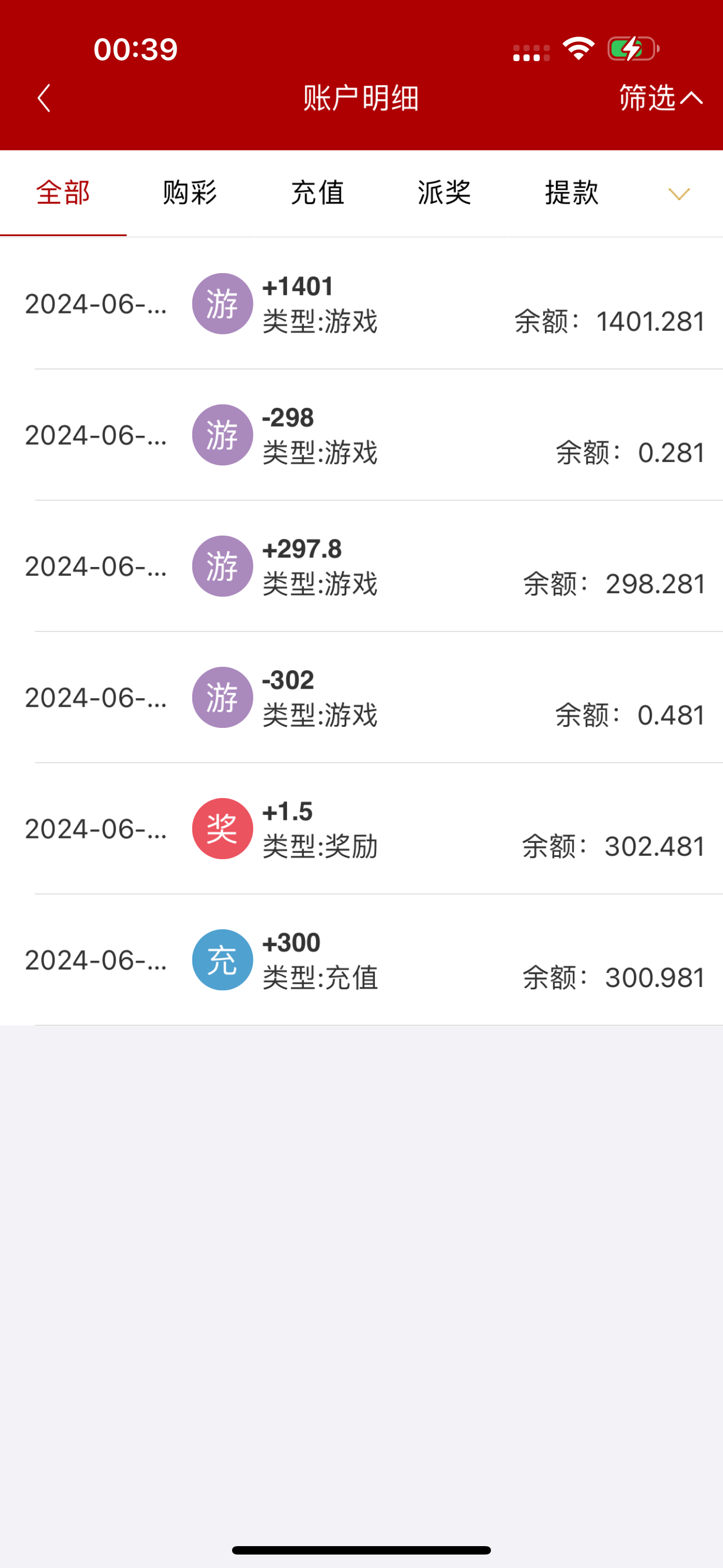
Task: Switch to the 购彩 tab
Action: tap(190, 193)
